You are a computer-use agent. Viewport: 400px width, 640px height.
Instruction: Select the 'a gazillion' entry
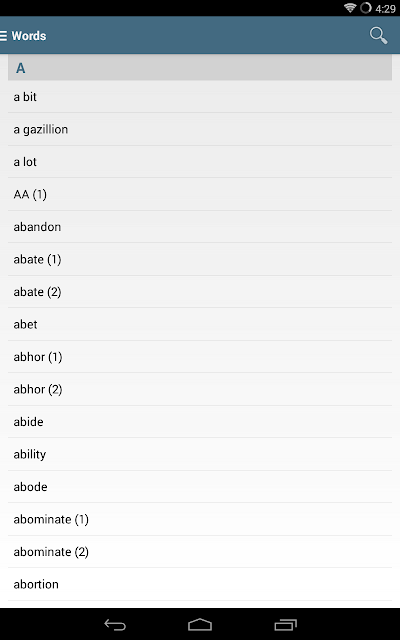click(x=200, y=129)
